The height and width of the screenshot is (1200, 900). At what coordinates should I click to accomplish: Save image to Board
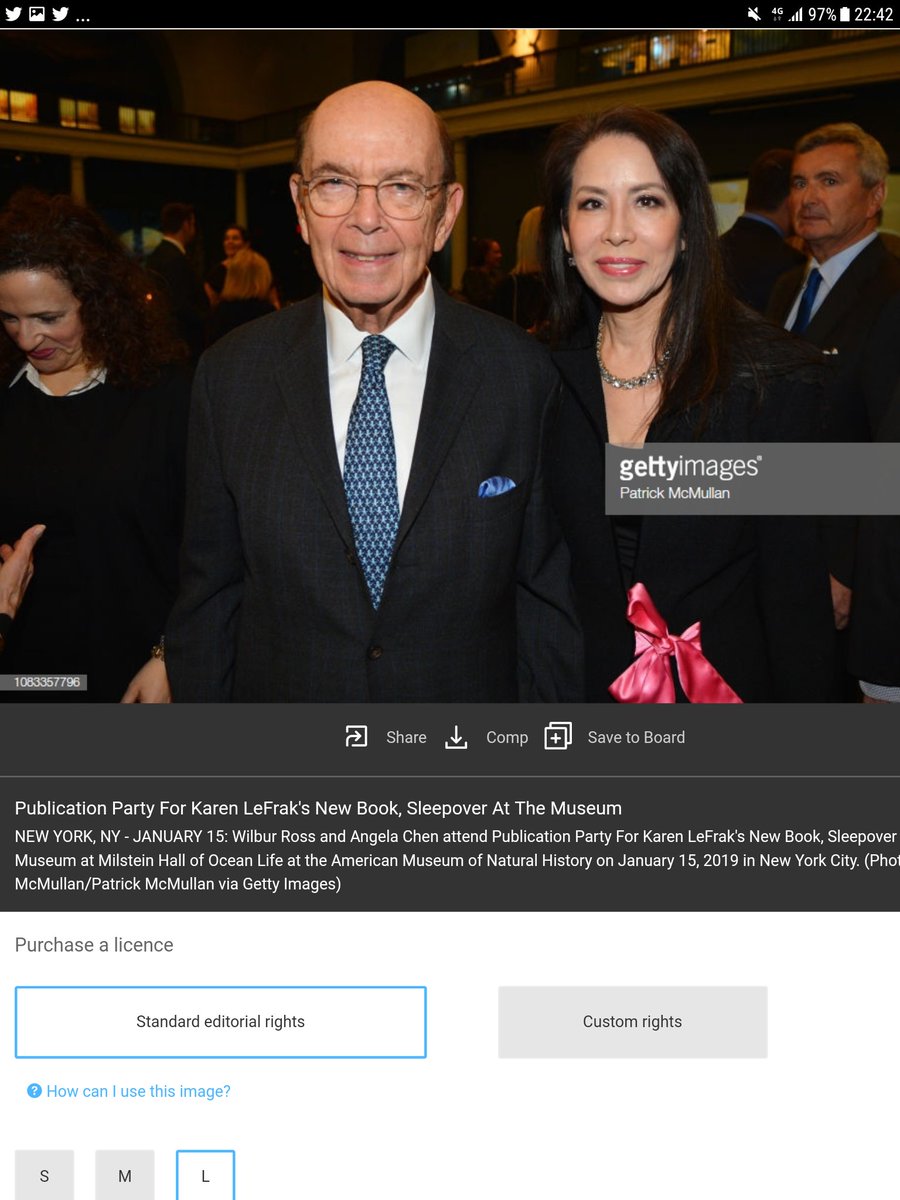[x=616, y=737]
